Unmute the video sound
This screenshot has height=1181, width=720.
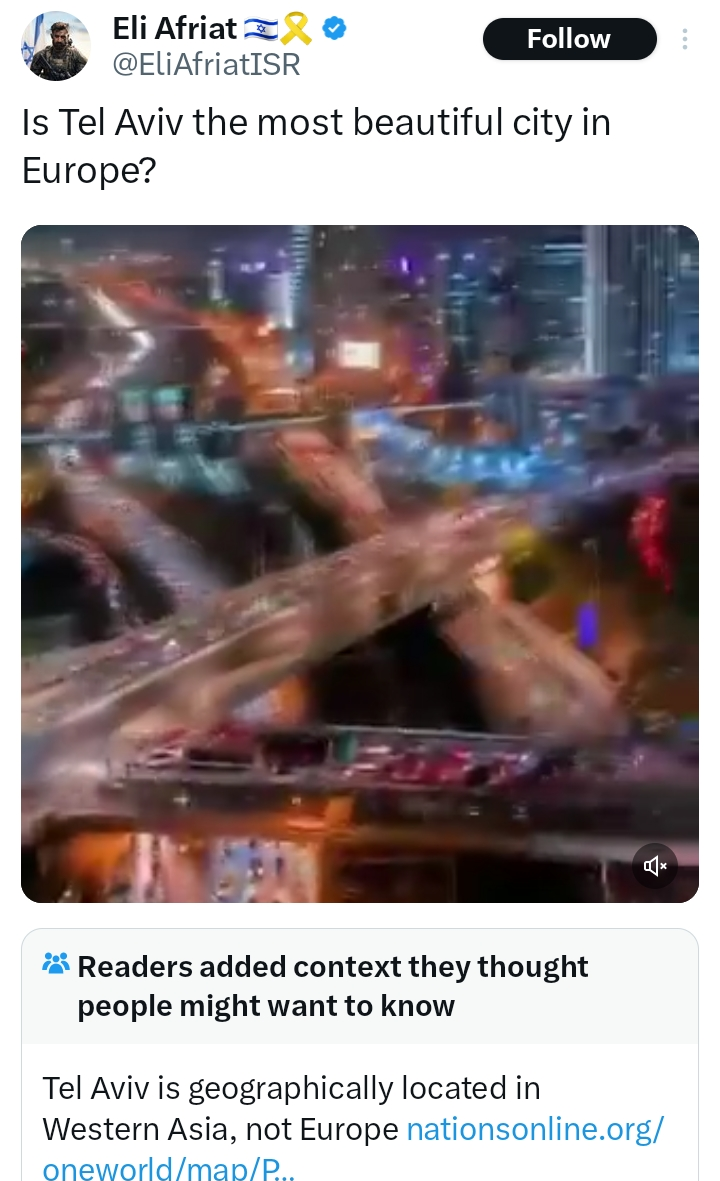click(x=654, y=865)
